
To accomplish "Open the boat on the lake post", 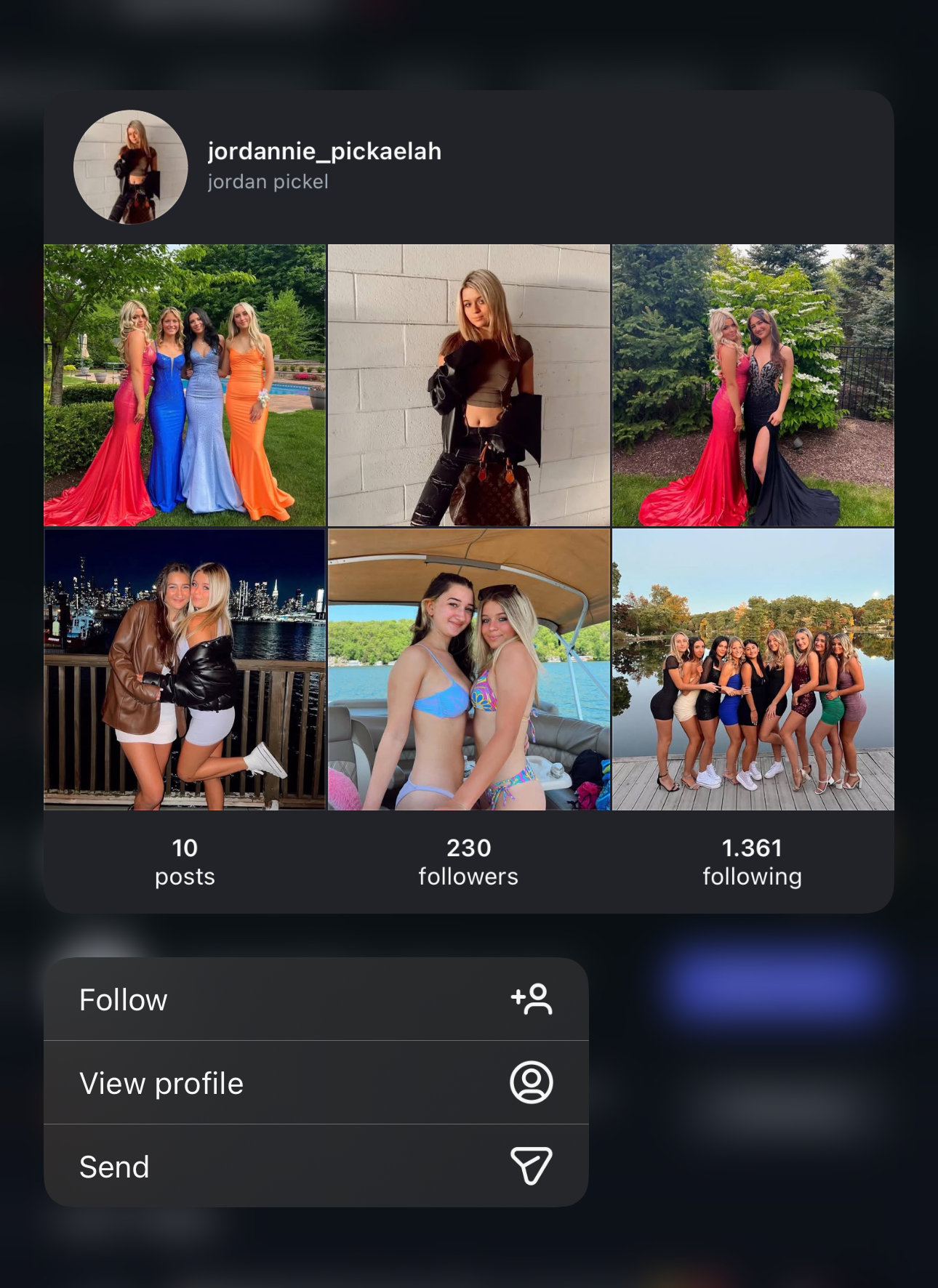I will click(x=469, y=669).
